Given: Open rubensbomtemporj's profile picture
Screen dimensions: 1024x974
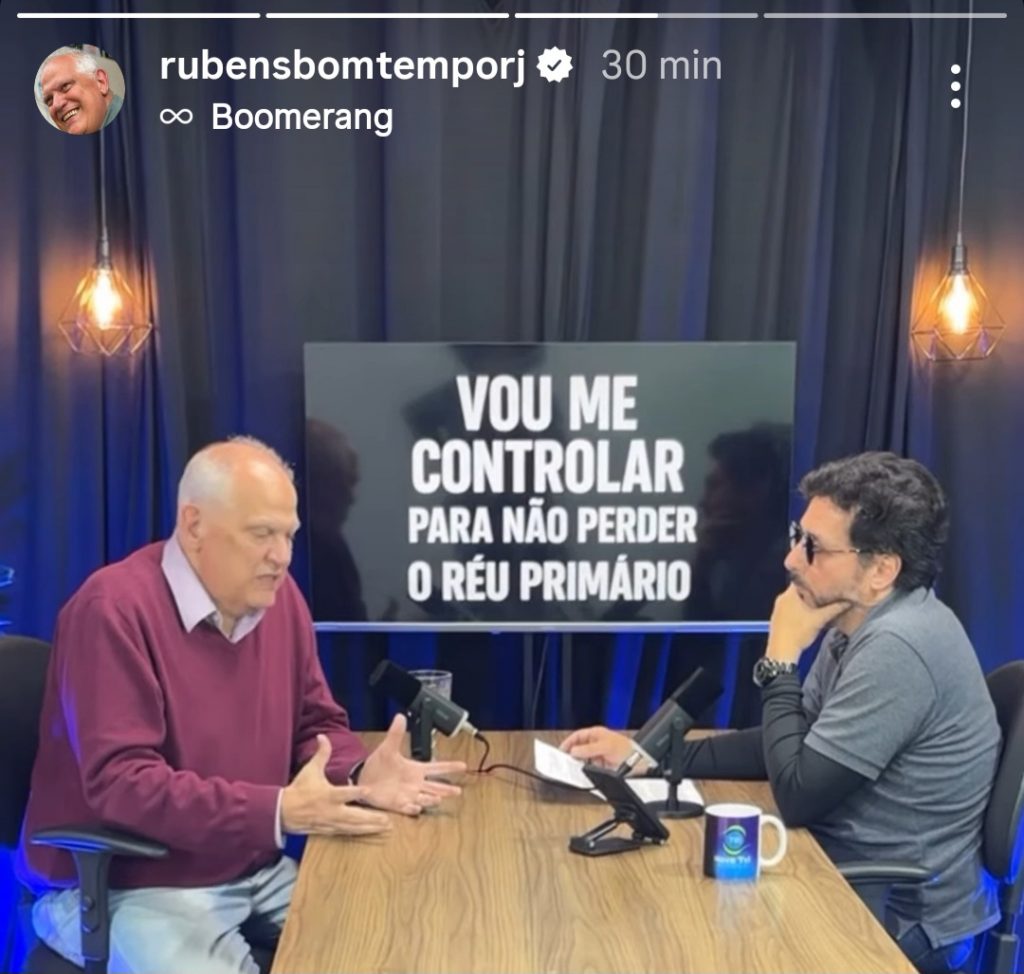Looking at the screenshot, I should point(80,89).
